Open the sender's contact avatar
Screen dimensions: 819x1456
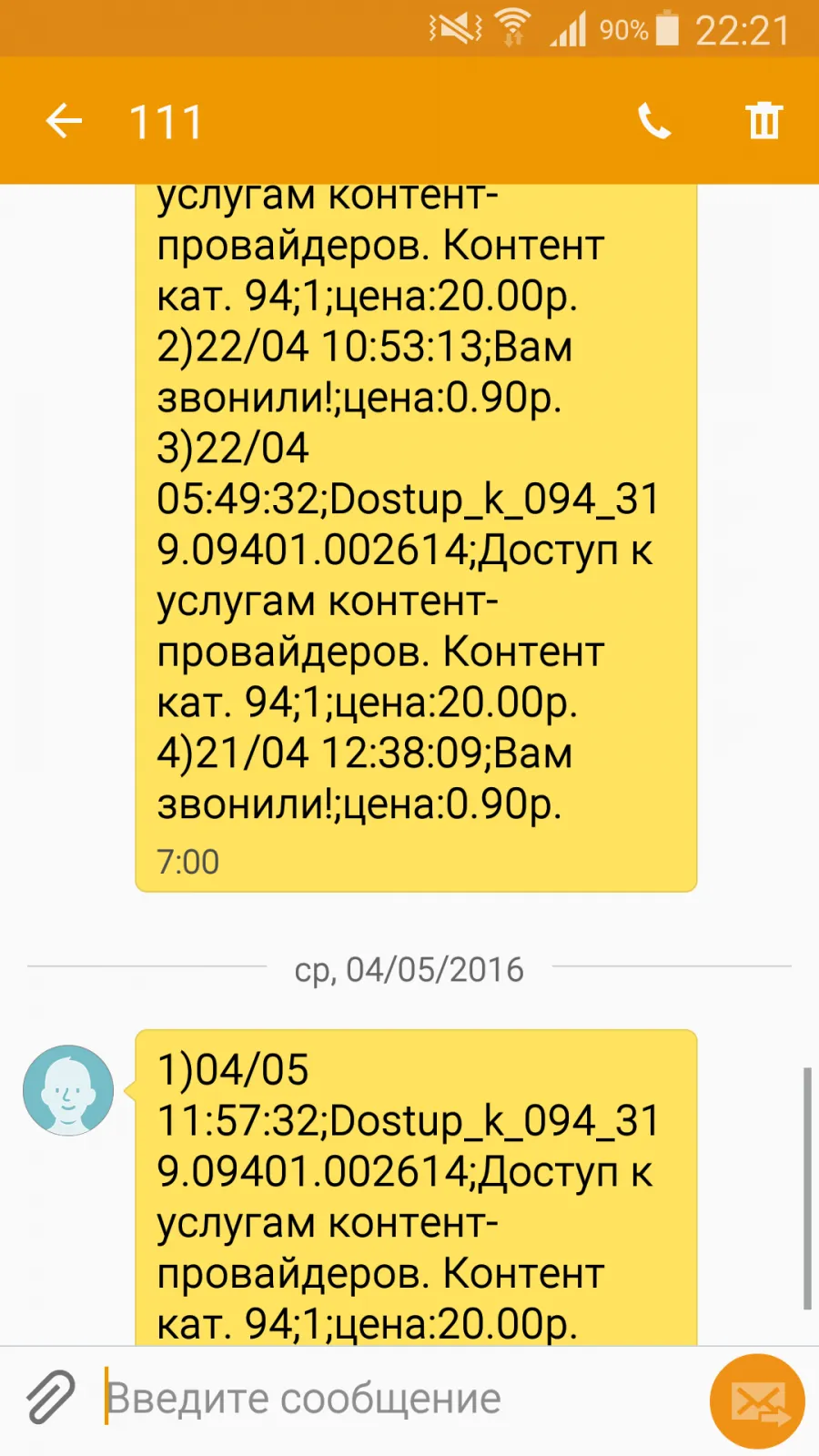[x=68, y=1090]
